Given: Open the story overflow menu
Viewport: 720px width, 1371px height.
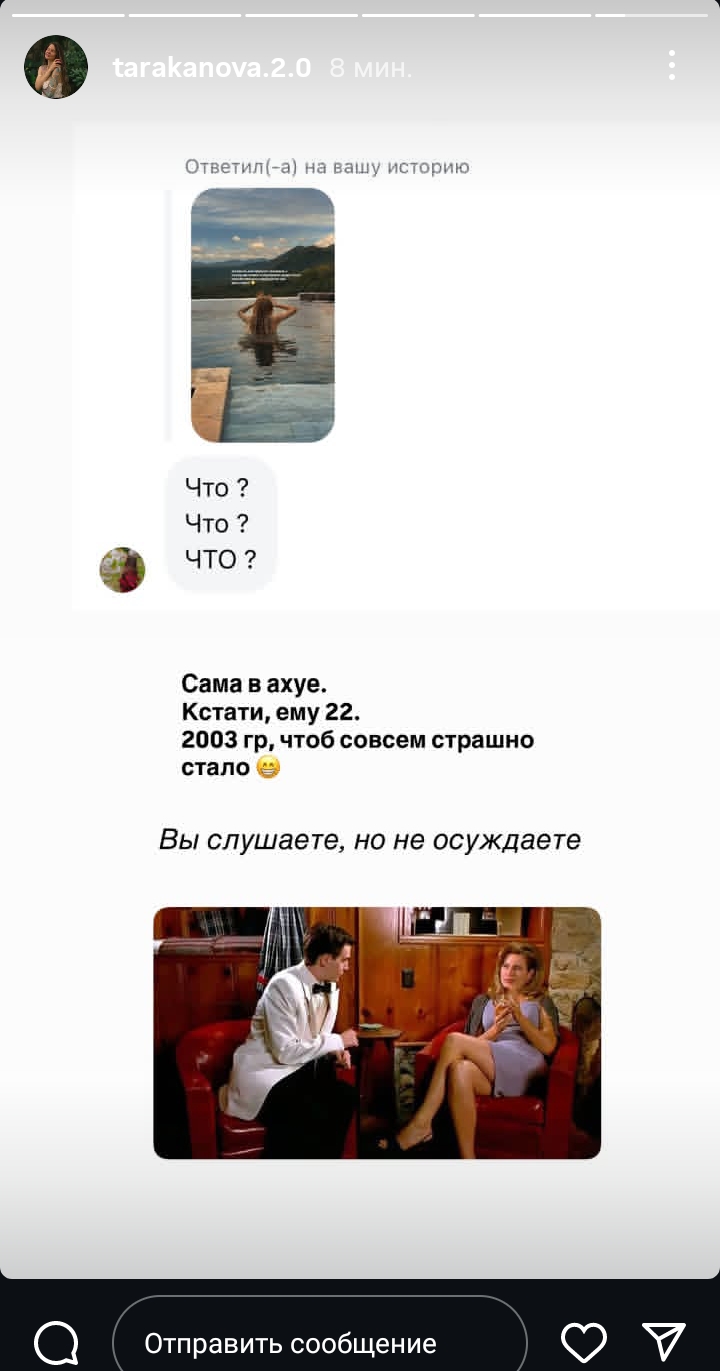Looking at the screenshot, I should 672,66.
